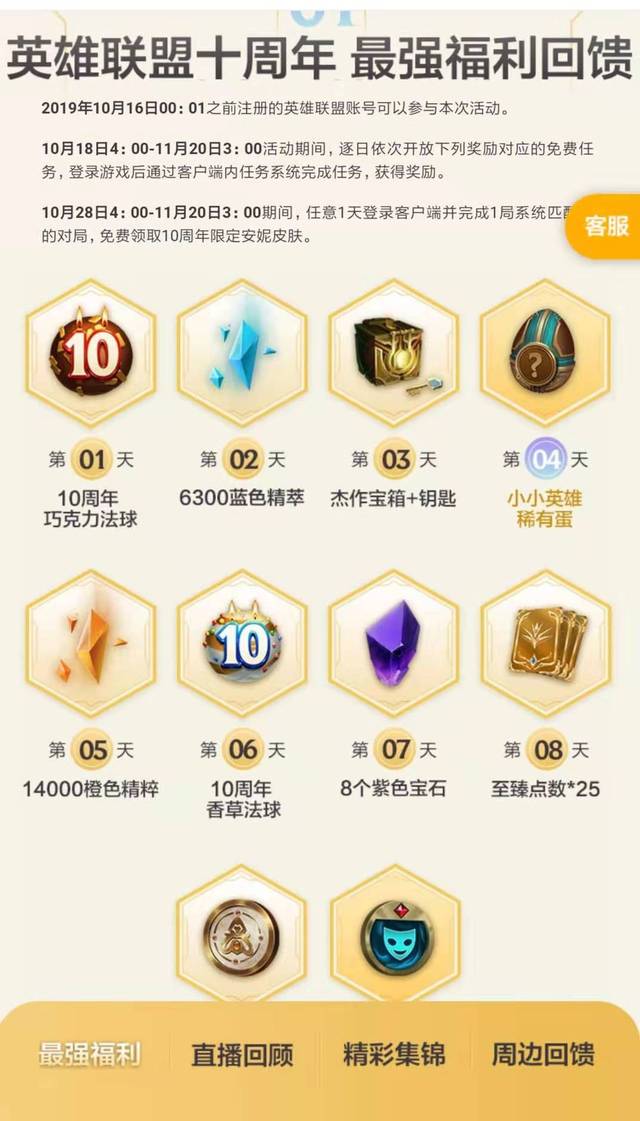Viewport: 640px width, 1121px height.
Task: View the day 08 至臻点数*25 reward
Action: coord(545,643)
